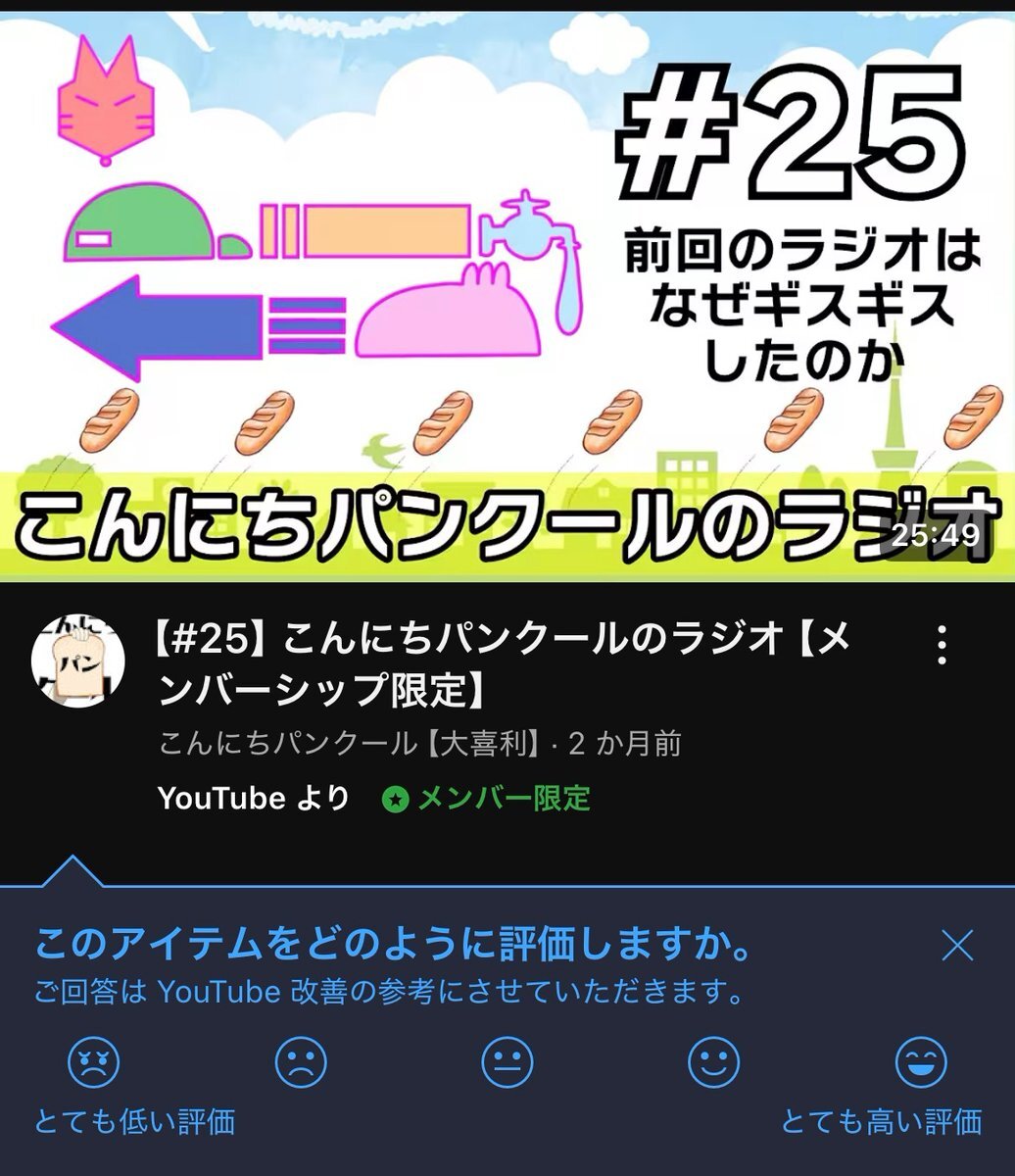
Task: Open the こんにちパンクール channel avatar
Action: click(78, 662)
